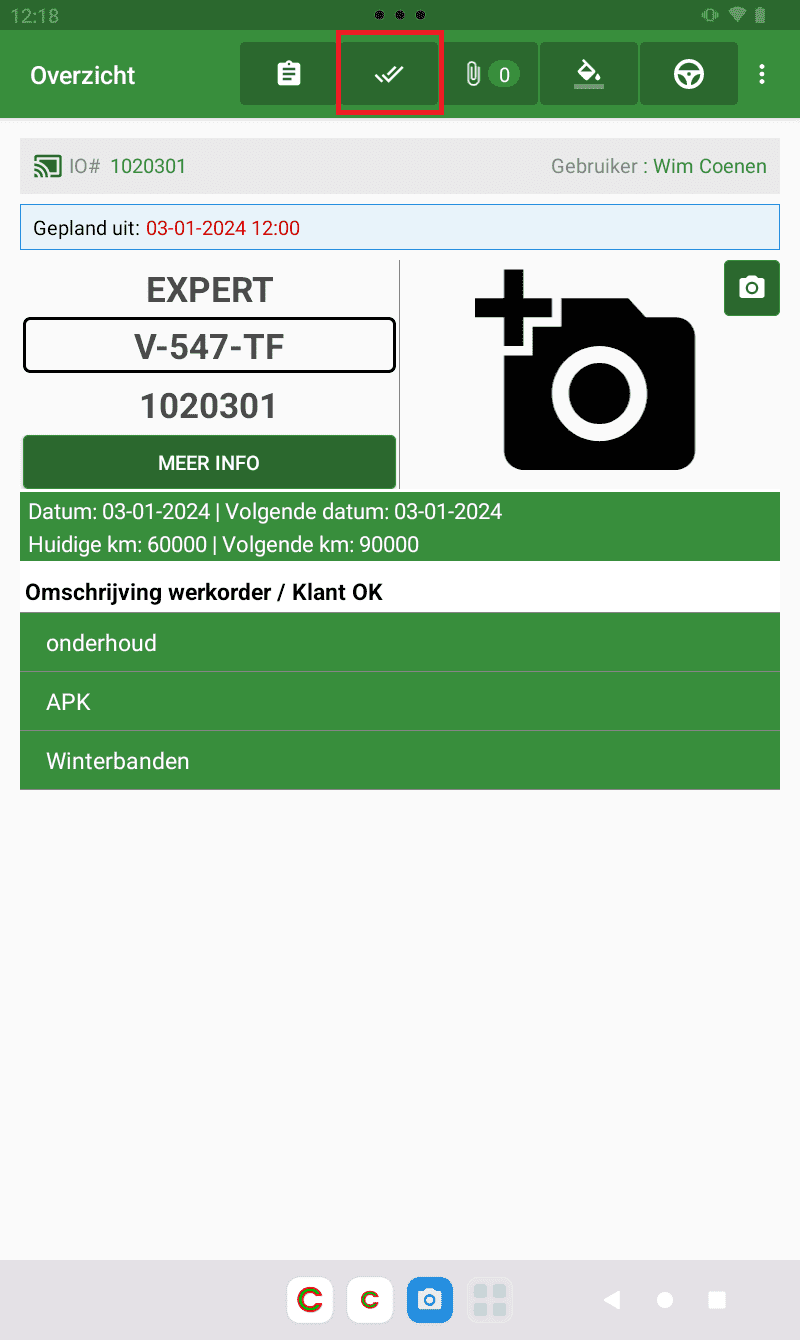Open the attachments paperclip button
Viewport: 800px width, 1340px height.
point(489,74)
